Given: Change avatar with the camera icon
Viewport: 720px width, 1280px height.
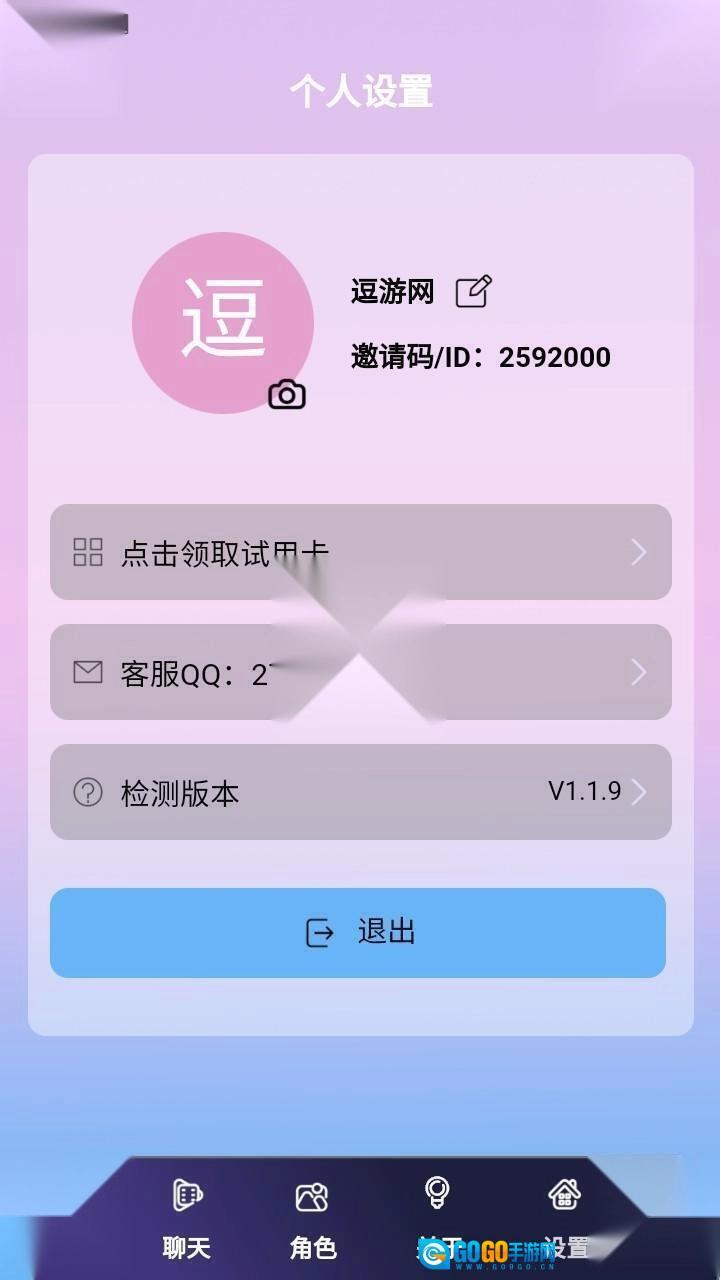Looking at the screenshot, I should tap(287, 395).
